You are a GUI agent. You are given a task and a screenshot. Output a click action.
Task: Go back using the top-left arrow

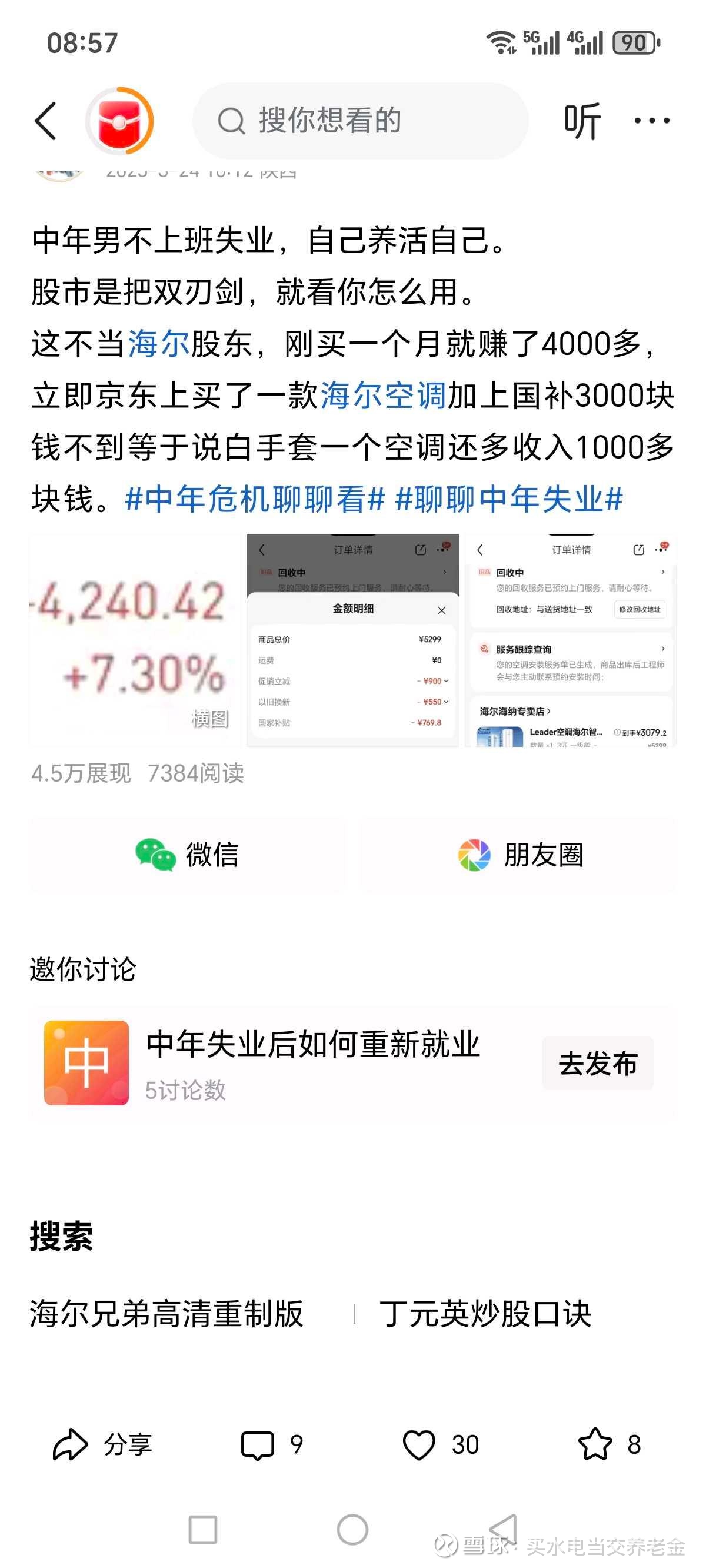(x=46, y=121)
